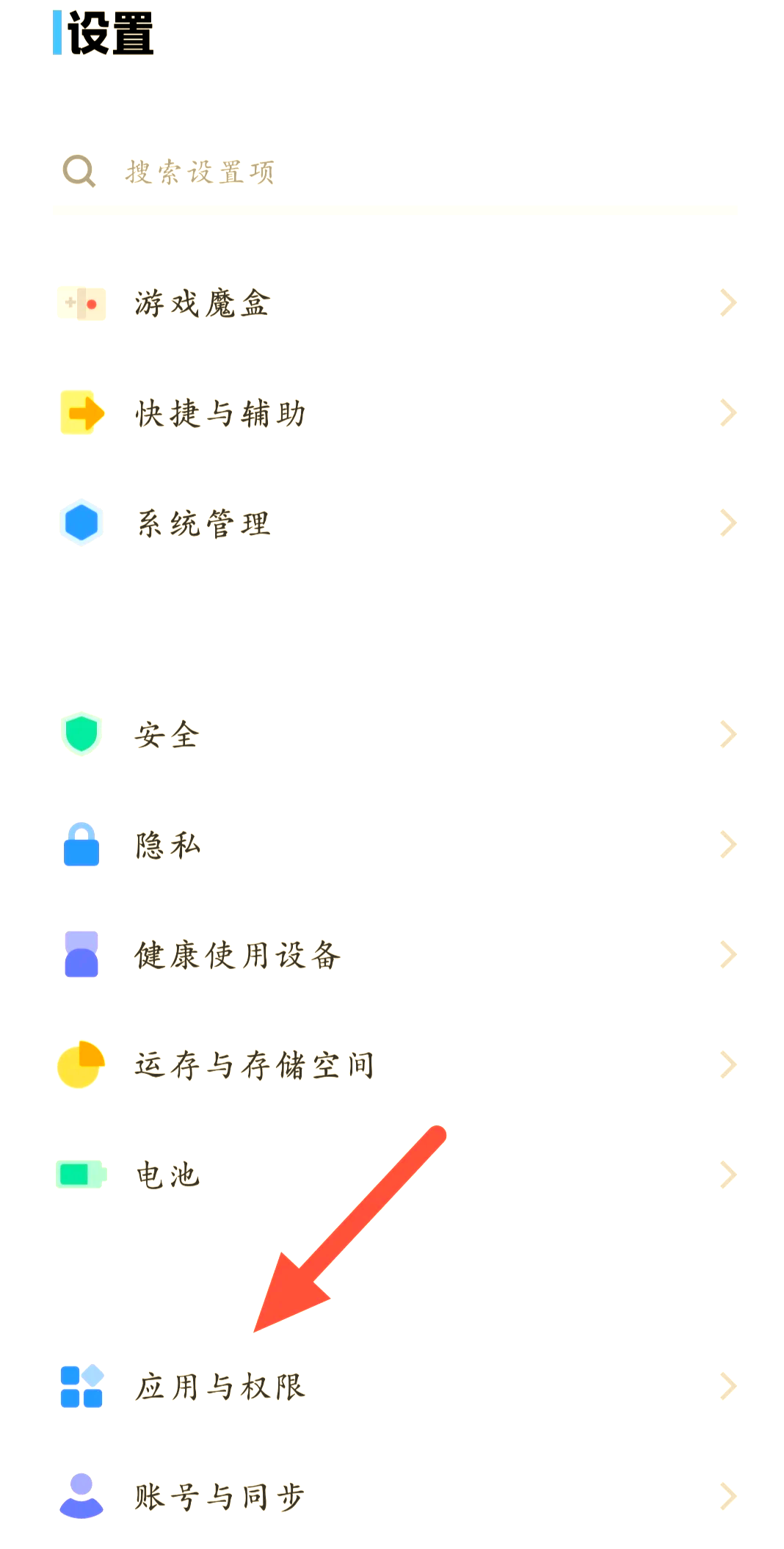Image resolution: width=784 pixels, height=1549 pixels.
Task: Tap the blue hexagon 系统管理 icon
Action: click(x=81, y=523)
